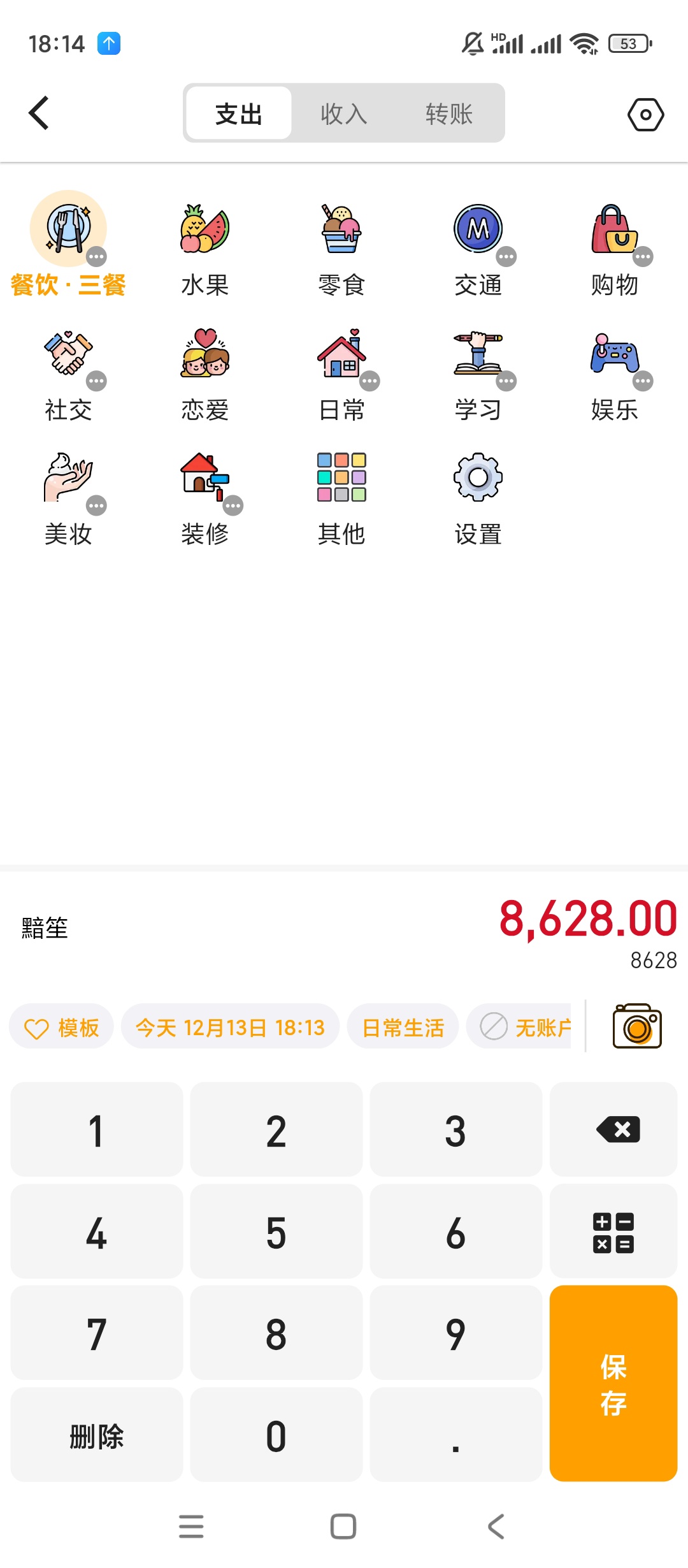
Task: Attach a photo with the camera icon
Action: (x=637, y=1026)
